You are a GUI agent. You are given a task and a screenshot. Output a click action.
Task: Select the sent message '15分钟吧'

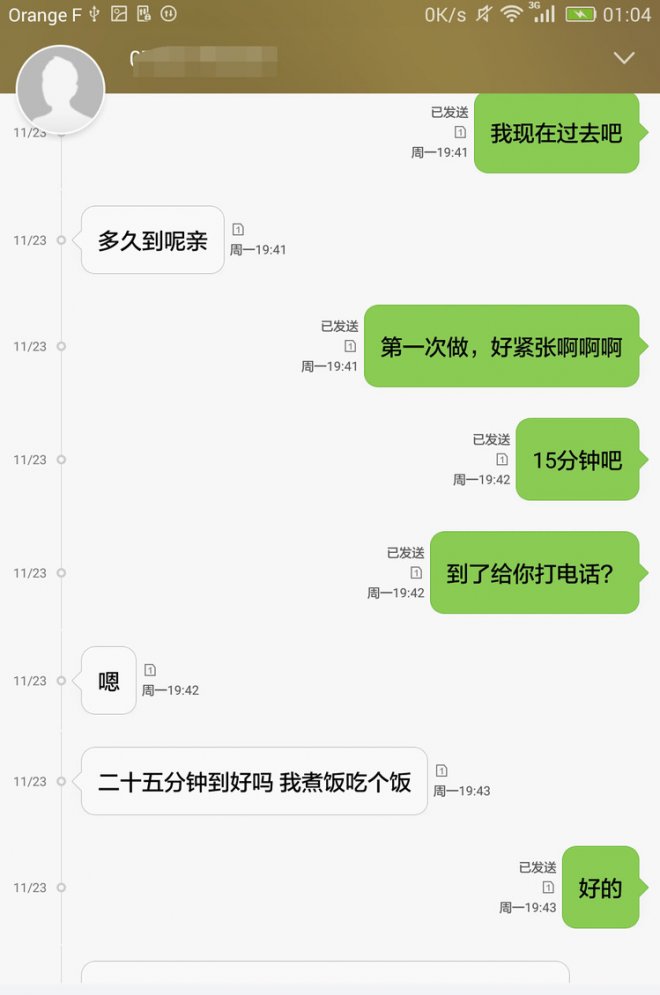(577, 460)
